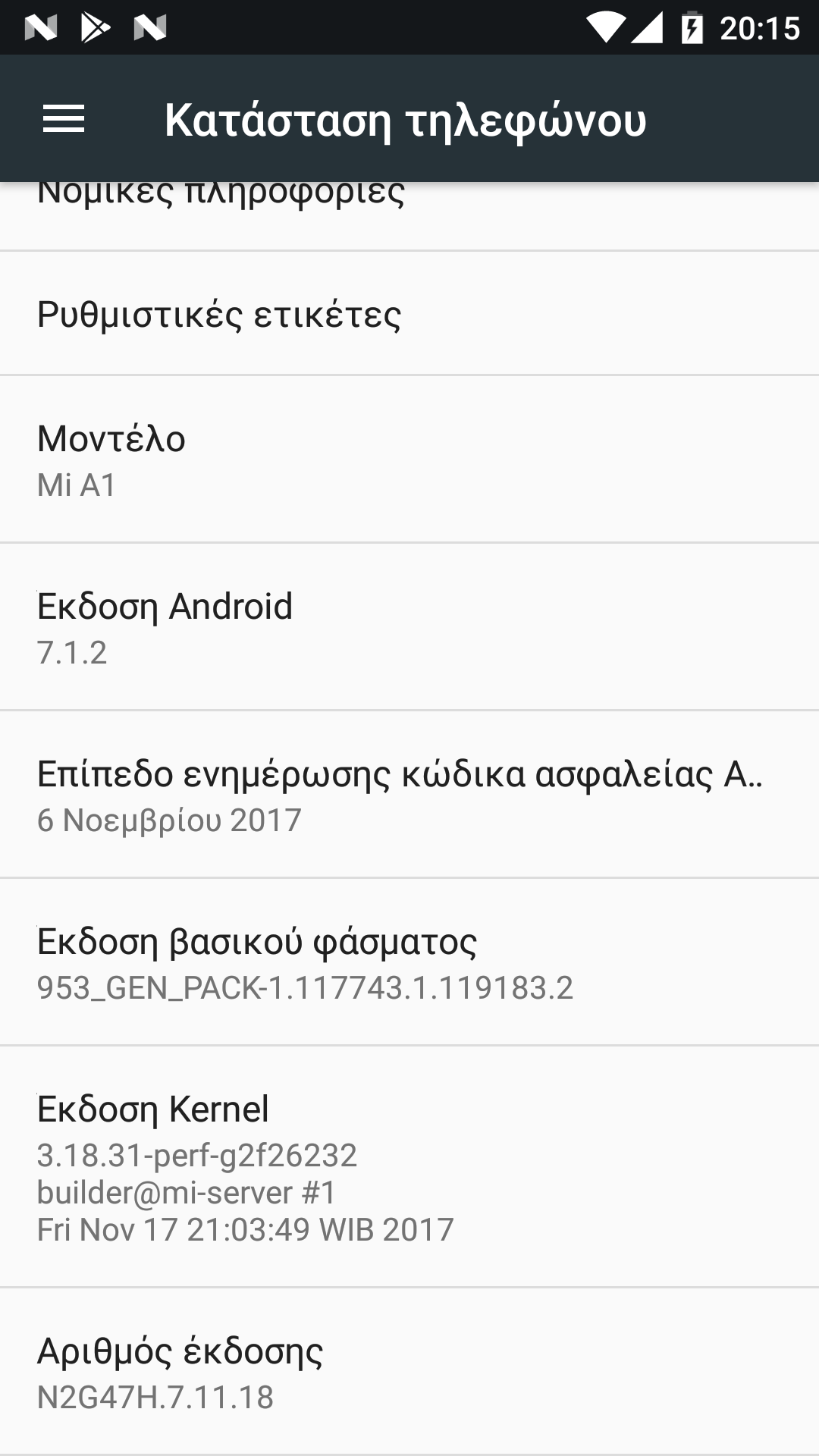Tap the Εκδοση Android 7.1.2 row
The width and height of the screenshot is (819, 1456).
(409, 627)
